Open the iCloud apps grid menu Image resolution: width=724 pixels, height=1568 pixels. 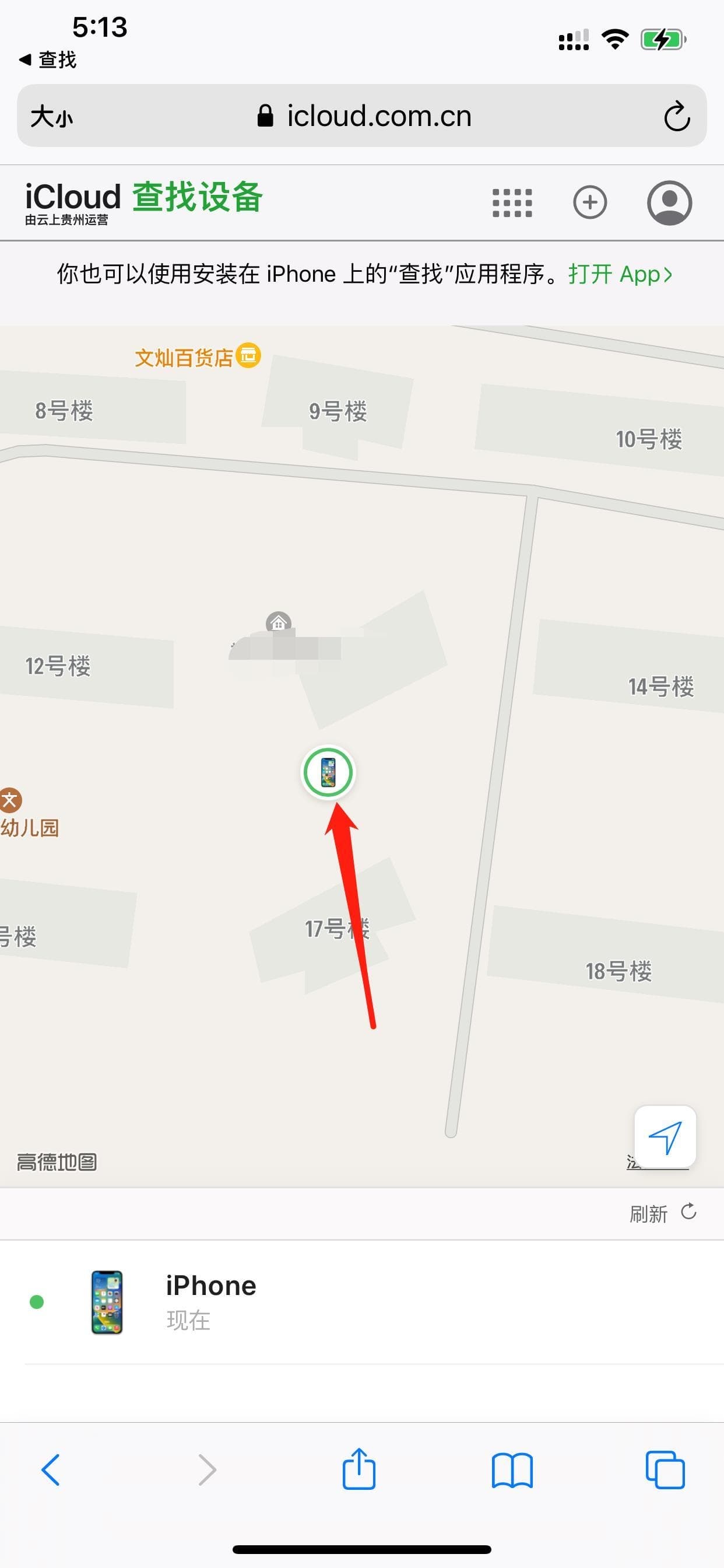tap(512, 202)
